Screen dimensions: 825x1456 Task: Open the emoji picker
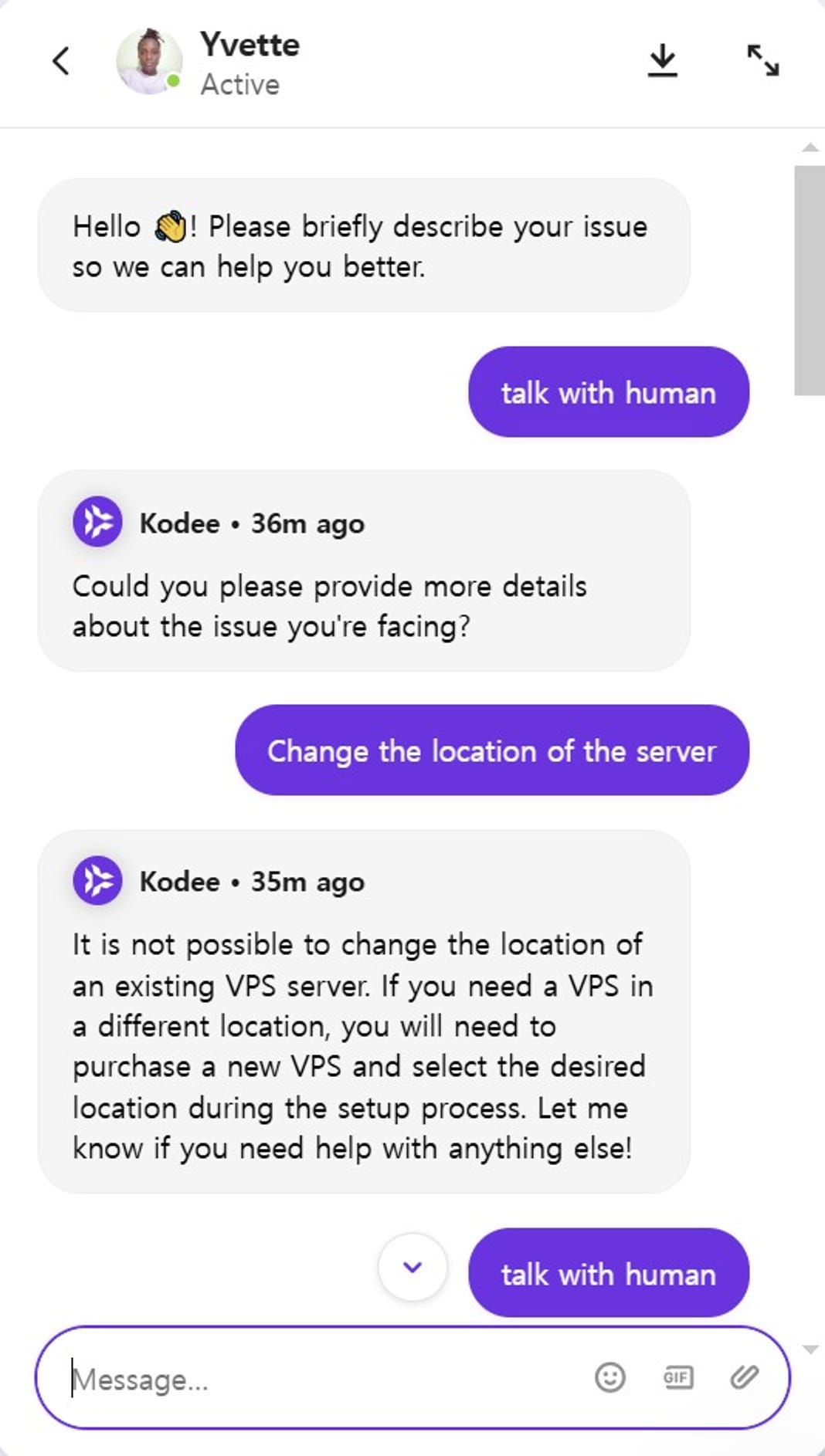[609, 1377]
